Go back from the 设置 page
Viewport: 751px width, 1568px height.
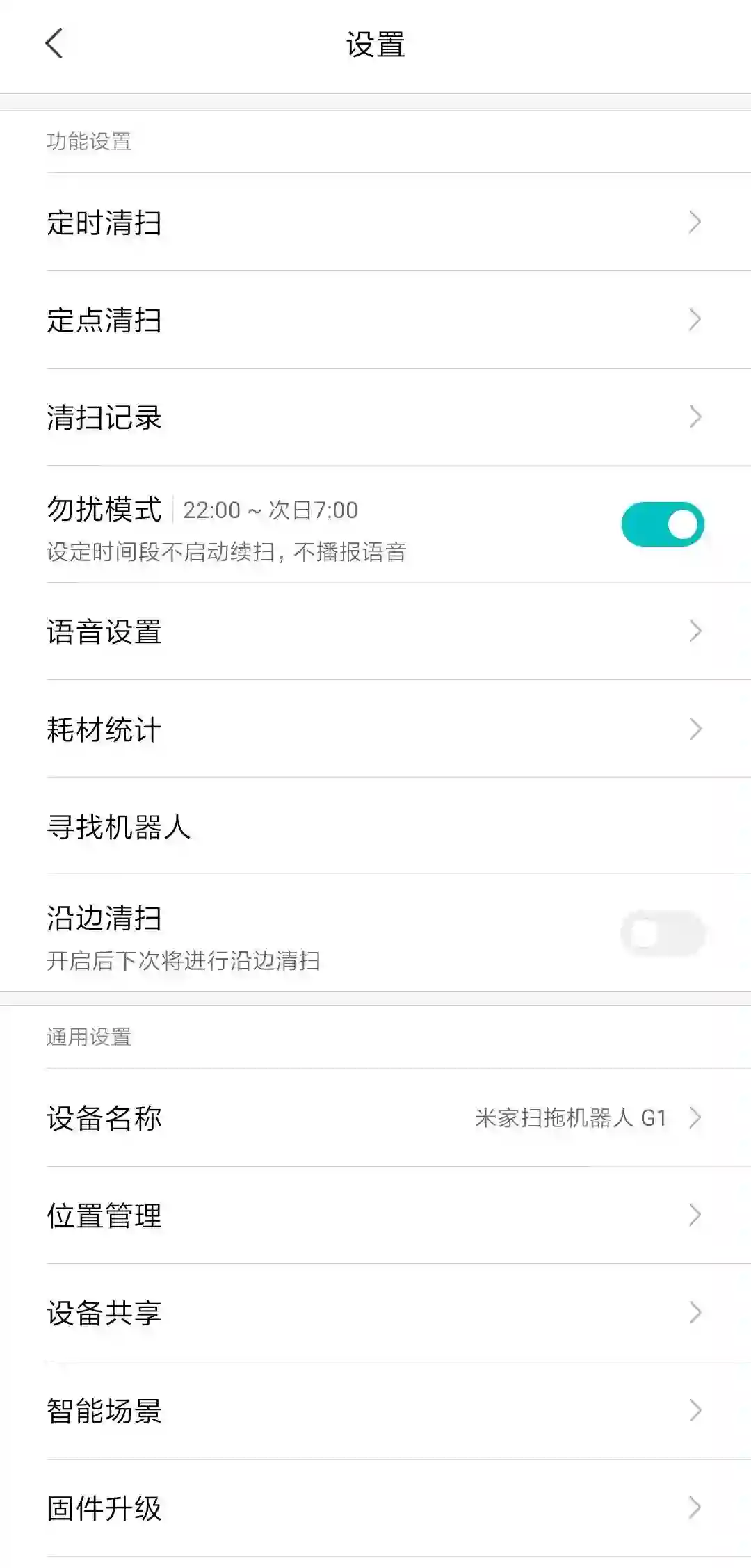[54, 44]
